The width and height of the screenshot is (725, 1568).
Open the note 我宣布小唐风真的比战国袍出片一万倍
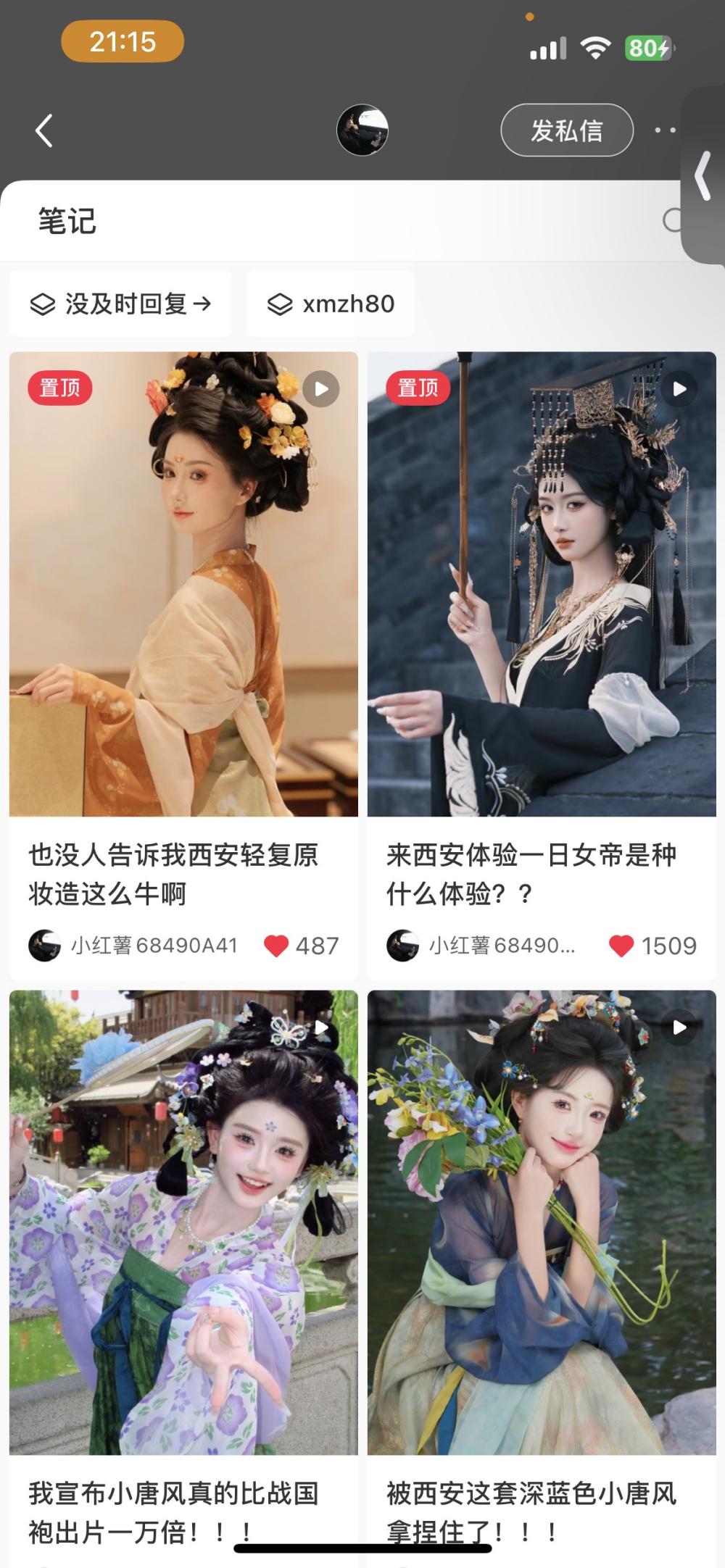(x=183, y=1222)
